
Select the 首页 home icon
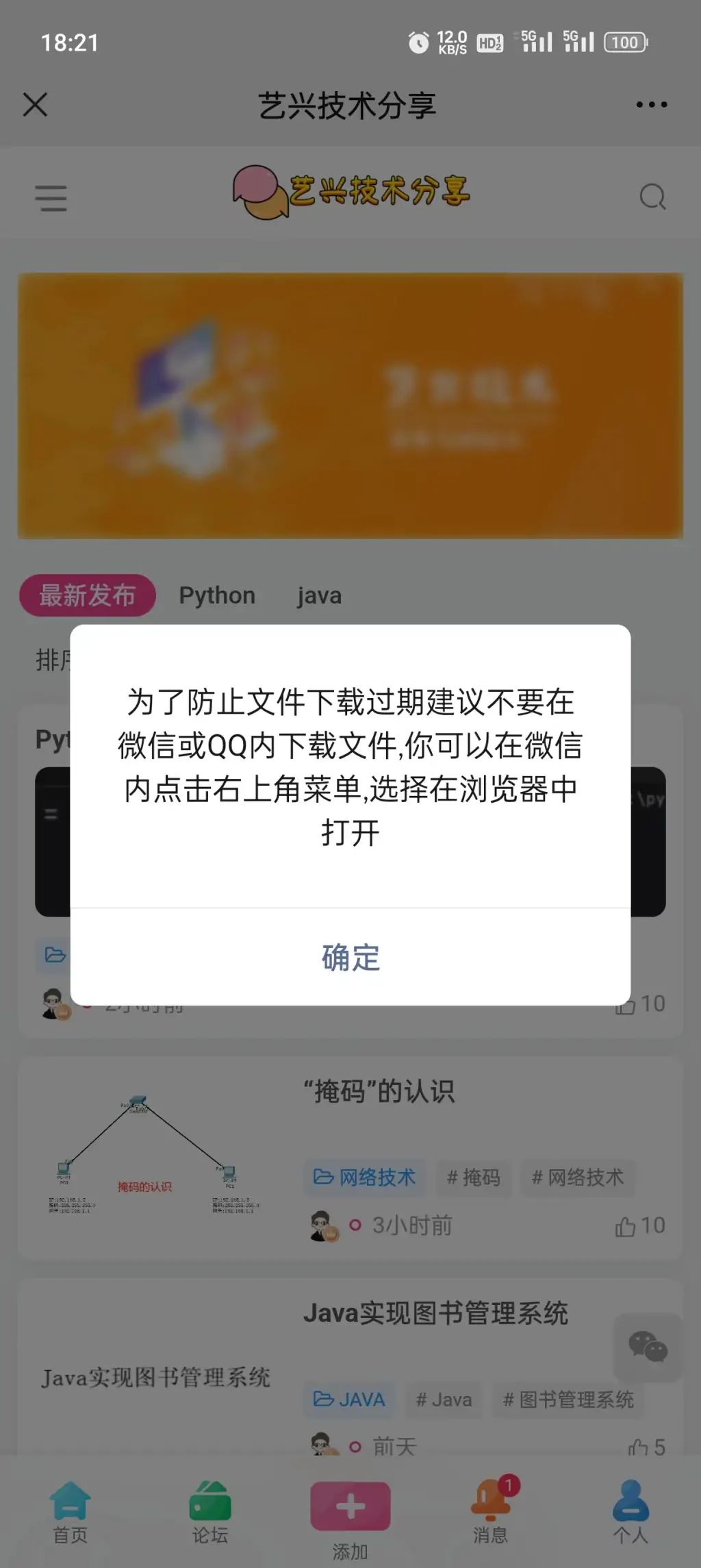coord(69,1504)
